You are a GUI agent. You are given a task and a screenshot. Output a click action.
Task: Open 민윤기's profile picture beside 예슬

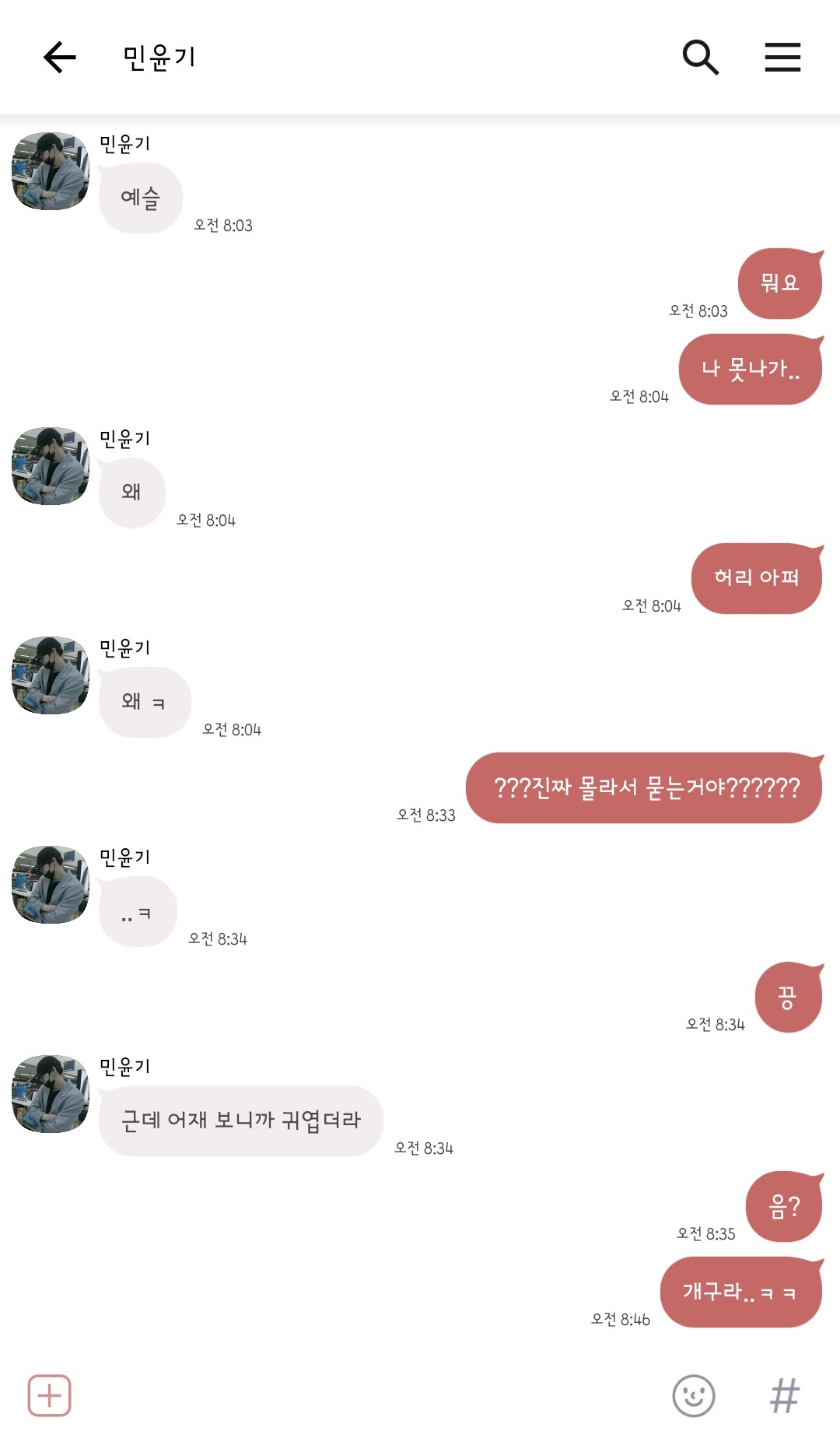[51, 171]
